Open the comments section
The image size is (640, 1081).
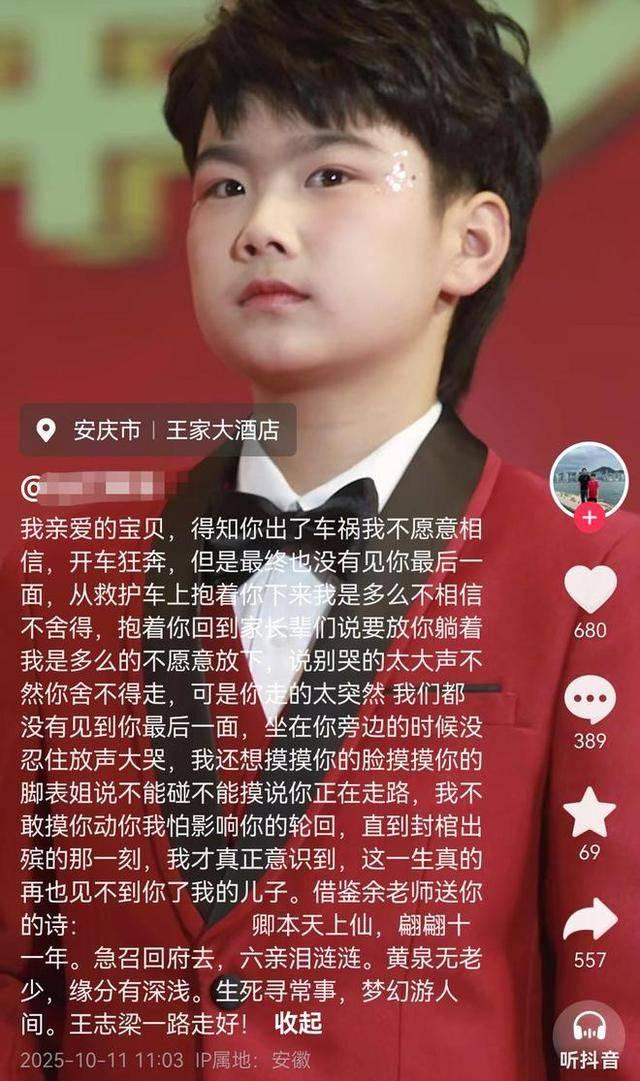point(590,700)
